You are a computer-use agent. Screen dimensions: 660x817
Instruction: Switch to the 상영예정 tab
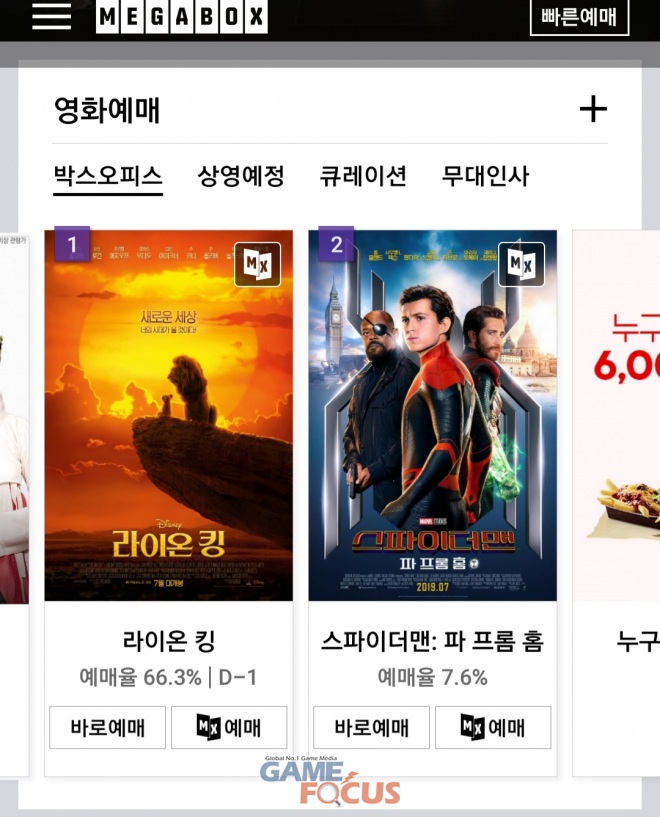click(241, 177)
